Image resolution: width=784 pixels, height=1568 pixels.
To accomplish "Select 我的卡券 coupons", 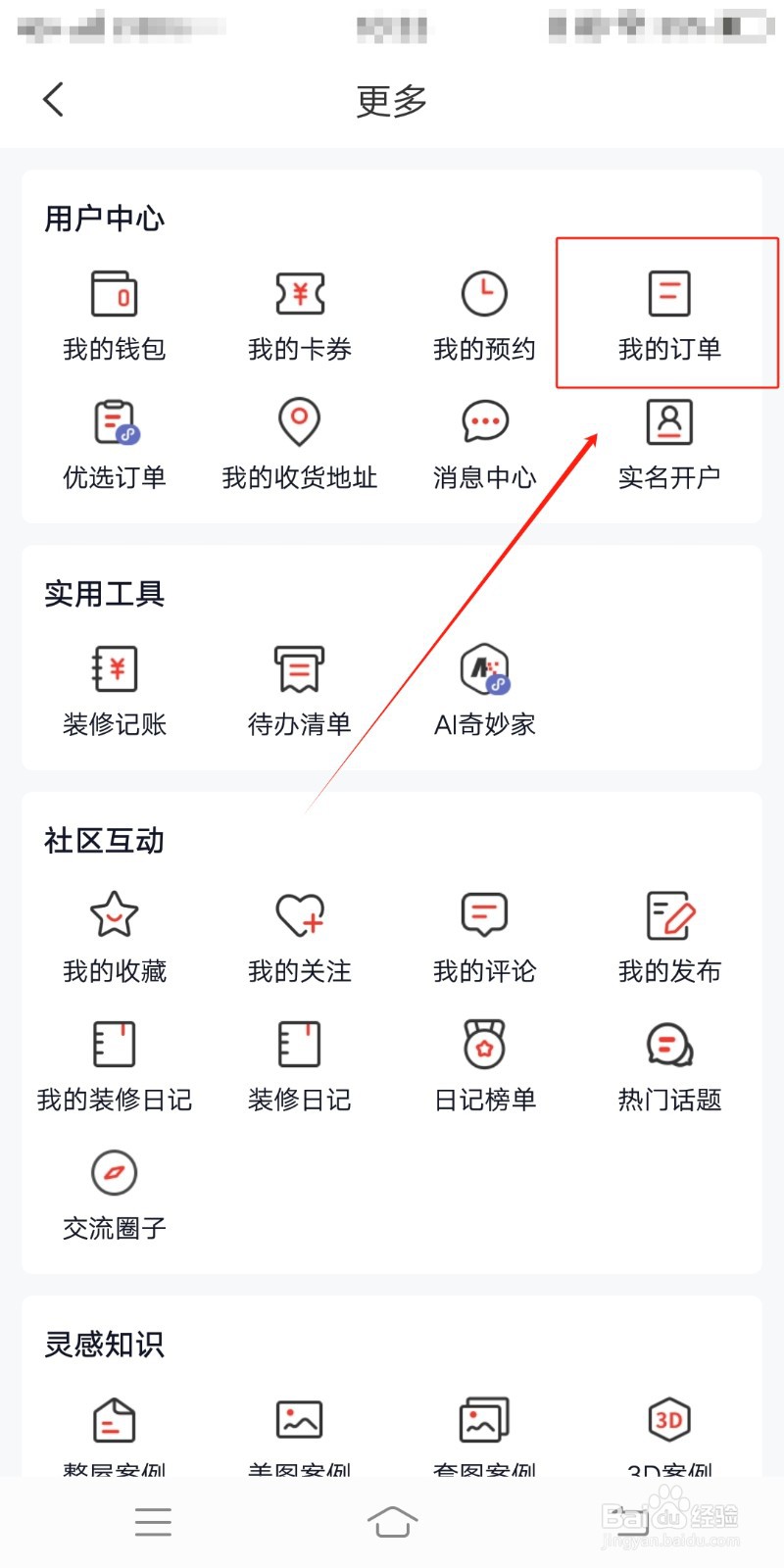I will tap(299, 312).
